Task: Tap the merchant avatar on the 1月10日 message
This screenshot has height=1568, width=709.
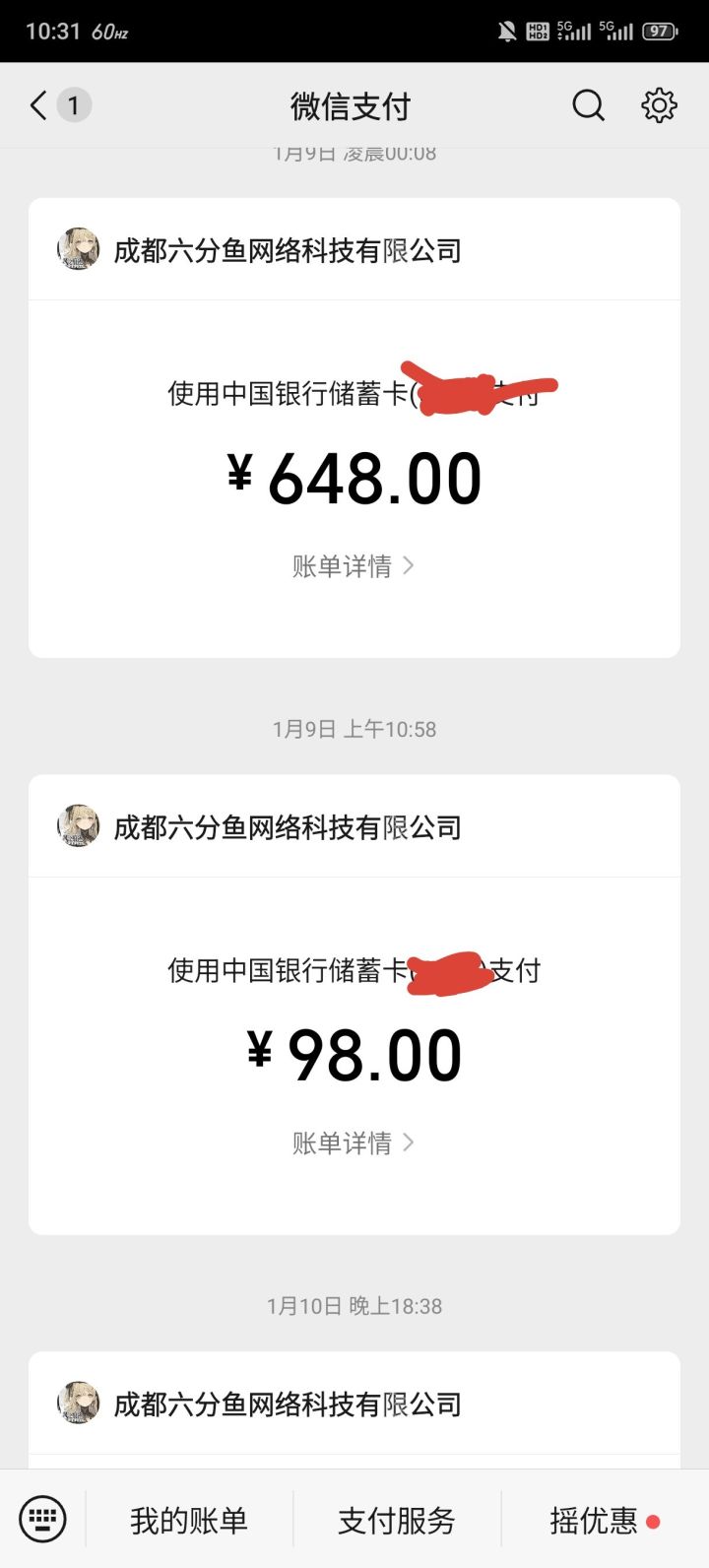Action: tap(78, 1403)
